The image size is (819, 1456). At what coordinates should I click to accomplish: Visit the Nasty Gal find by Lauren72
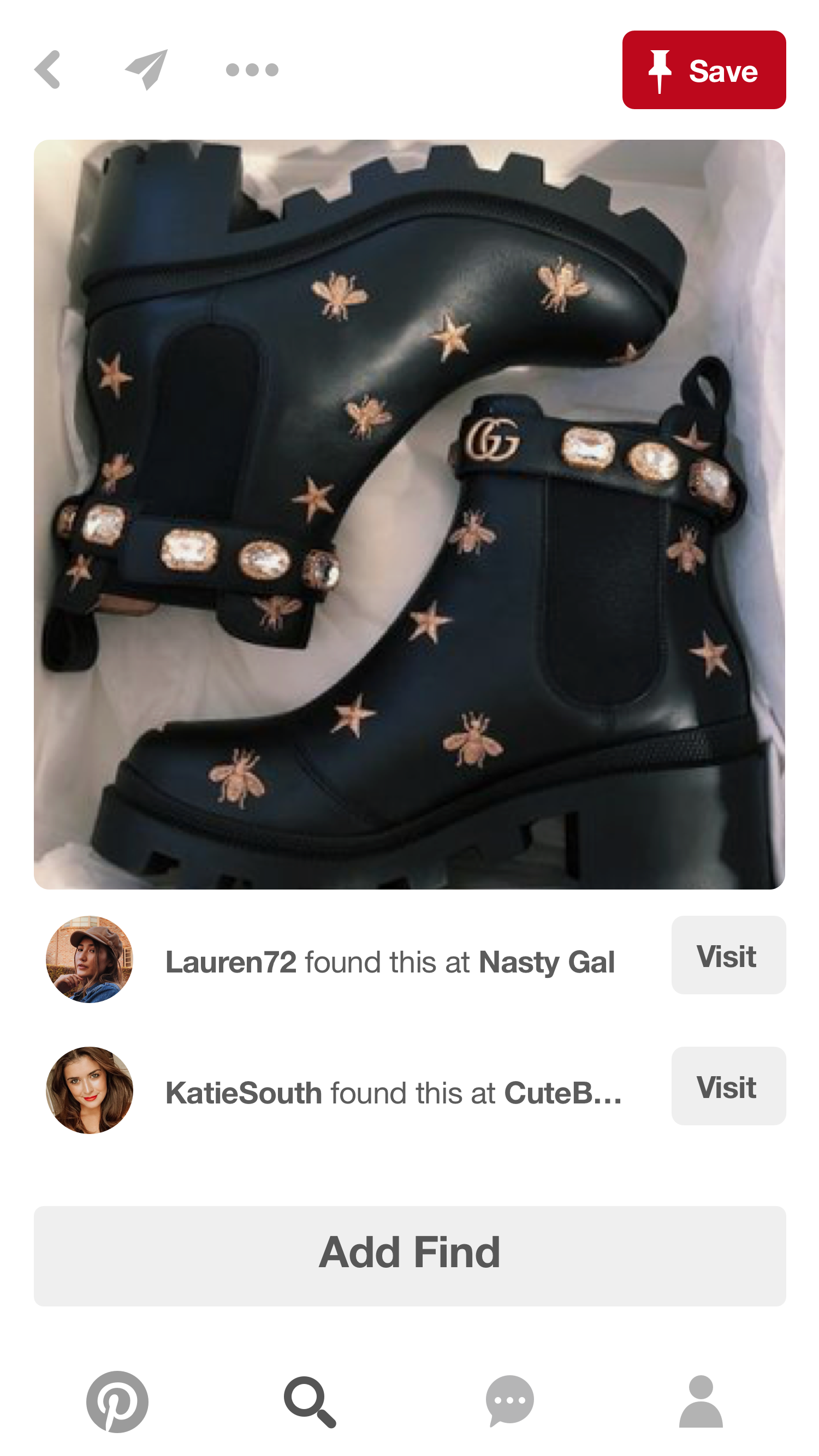pos(728,955)
